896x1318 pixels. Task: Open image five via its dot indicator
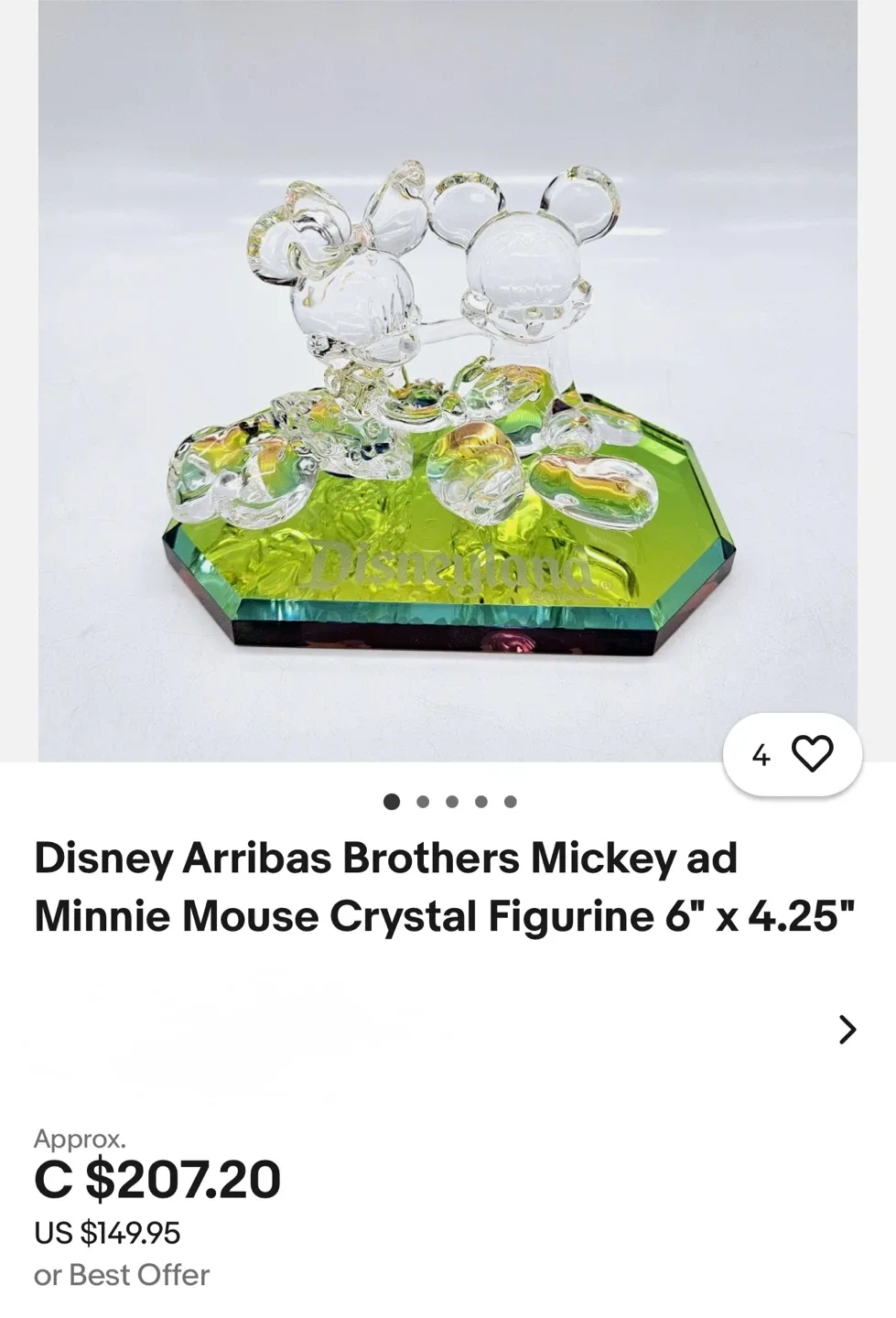(x=509, y=803)
